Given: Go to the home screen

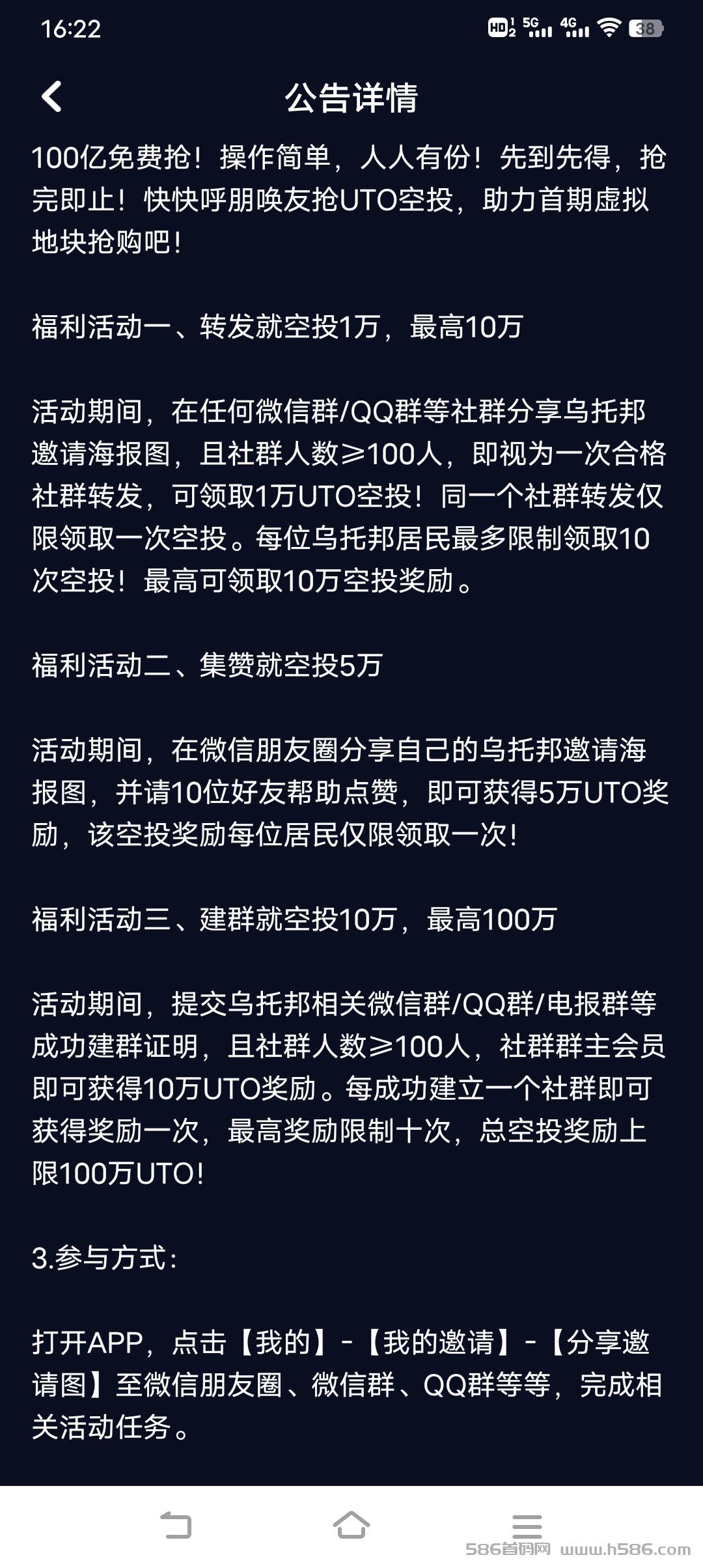Looking at the screenshot, I should coord(351,1526).
